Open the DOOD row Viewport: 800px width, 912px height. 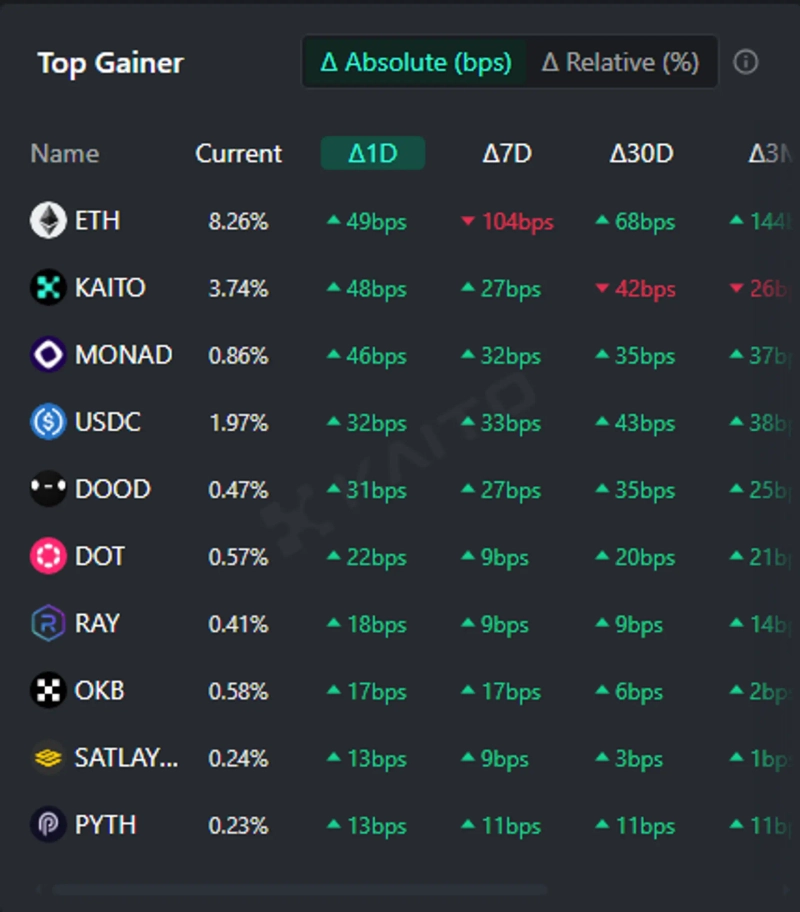click(112, 489)
